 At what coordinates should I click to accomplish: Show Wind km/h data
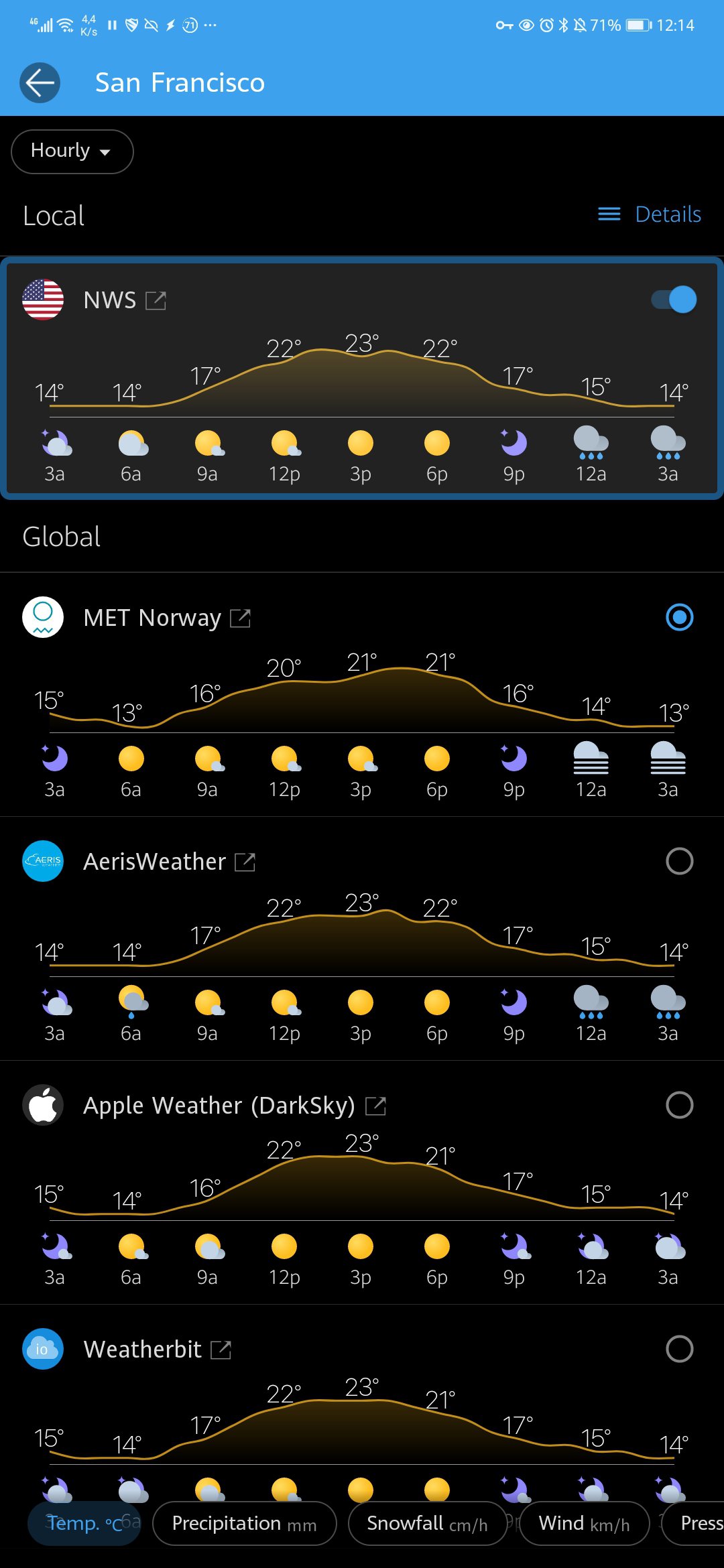(585, 1524)
